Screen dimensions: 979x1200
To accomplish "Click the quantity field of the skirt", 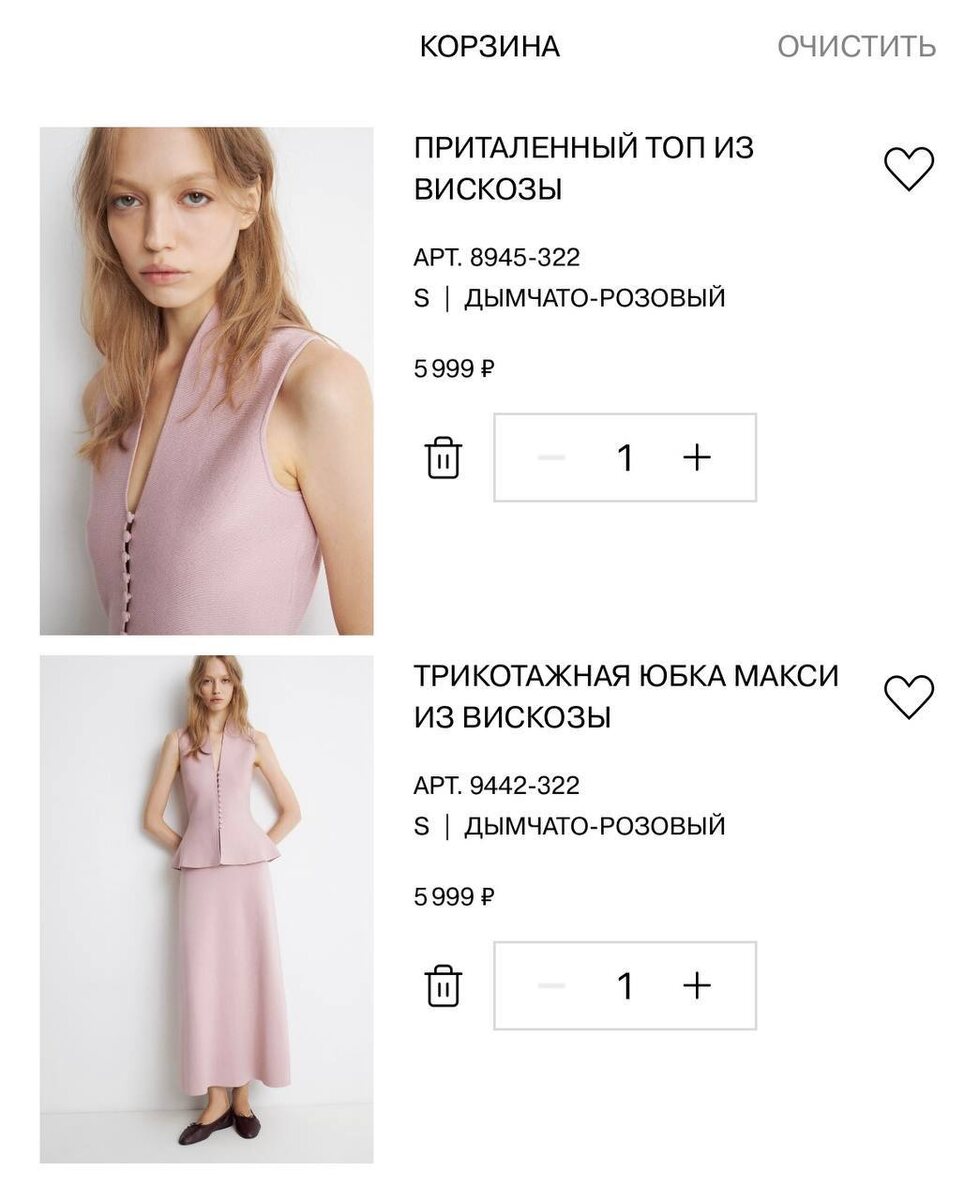I will click(625, 986).
